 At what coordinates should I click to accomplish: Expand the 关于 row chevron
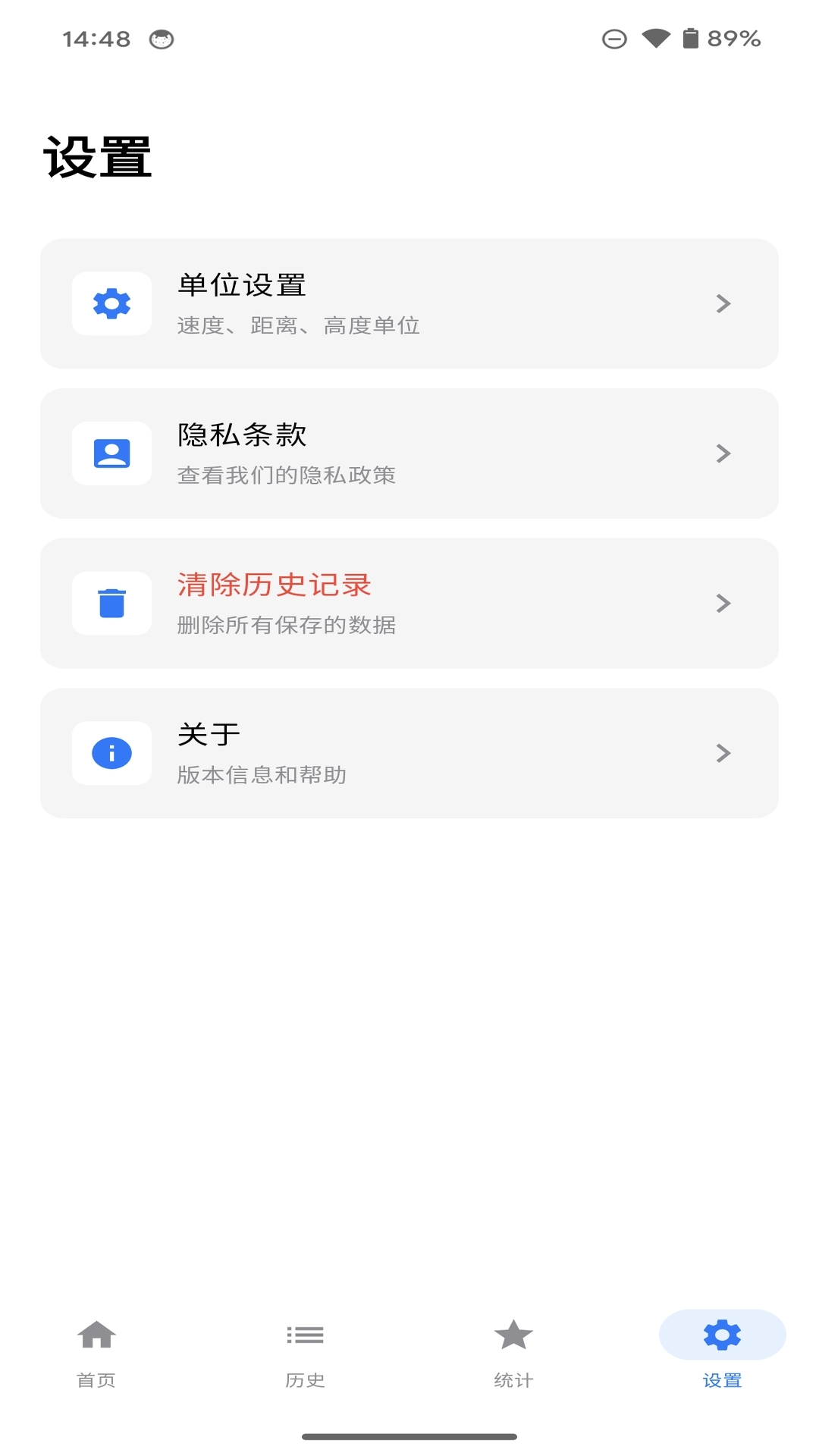723,752
